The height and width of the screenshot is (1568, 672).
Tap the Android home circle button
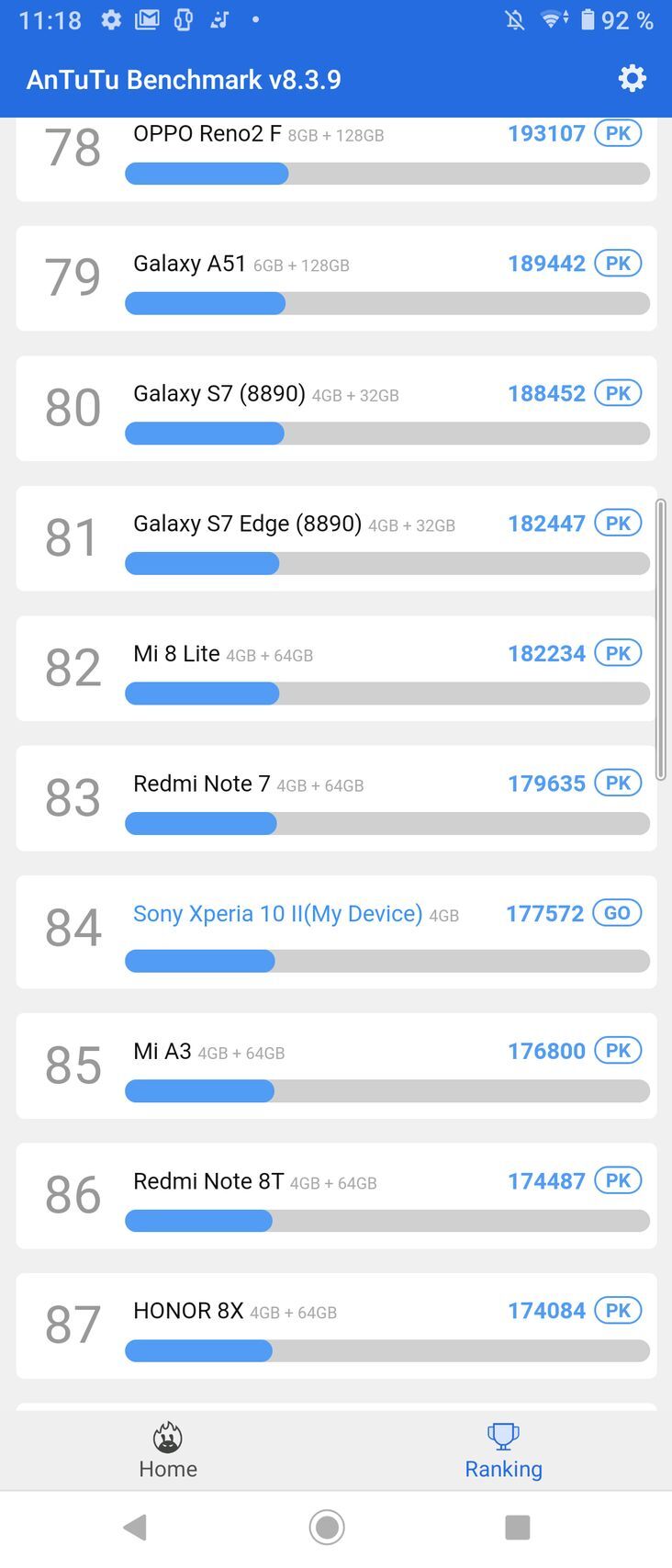(326, 1527)
